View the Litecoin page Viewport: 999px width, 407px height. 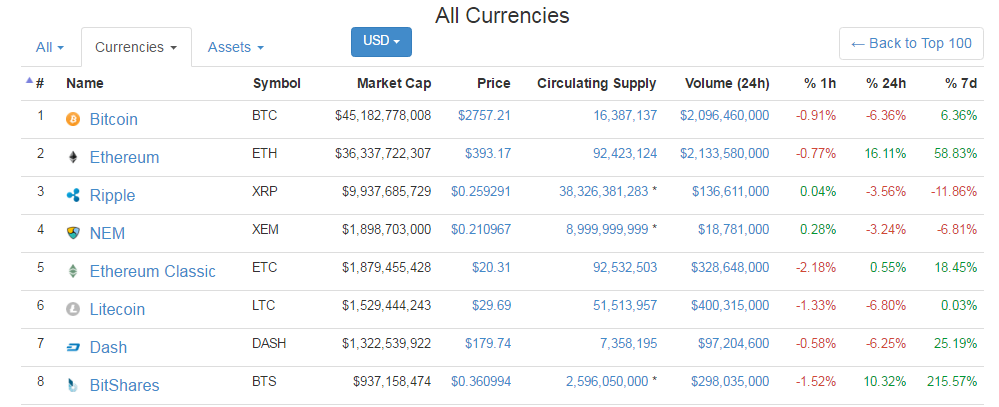pyautogui.click(x=117, y=309)
